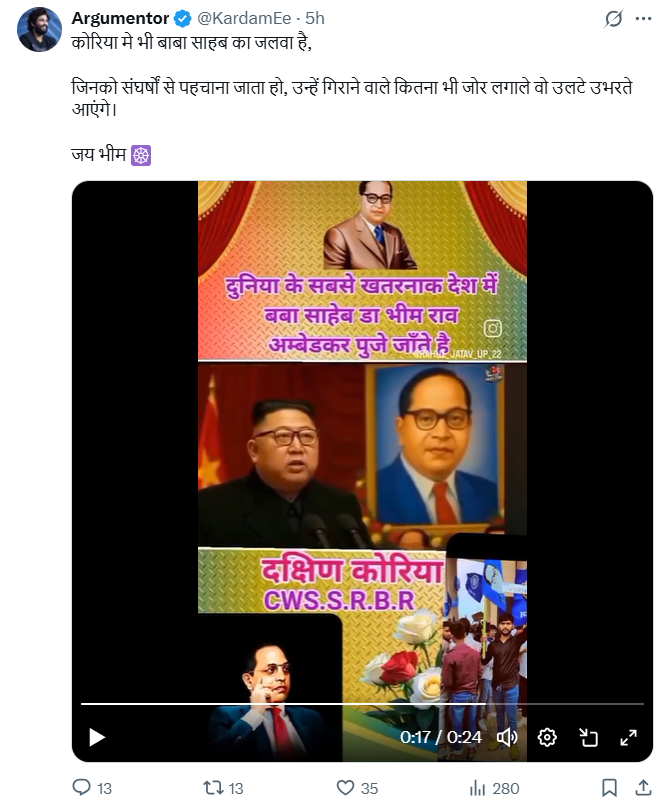This screenshot has width=667, height=805.
Task: Open video settings gear
Action: click(x=547, y=738)
